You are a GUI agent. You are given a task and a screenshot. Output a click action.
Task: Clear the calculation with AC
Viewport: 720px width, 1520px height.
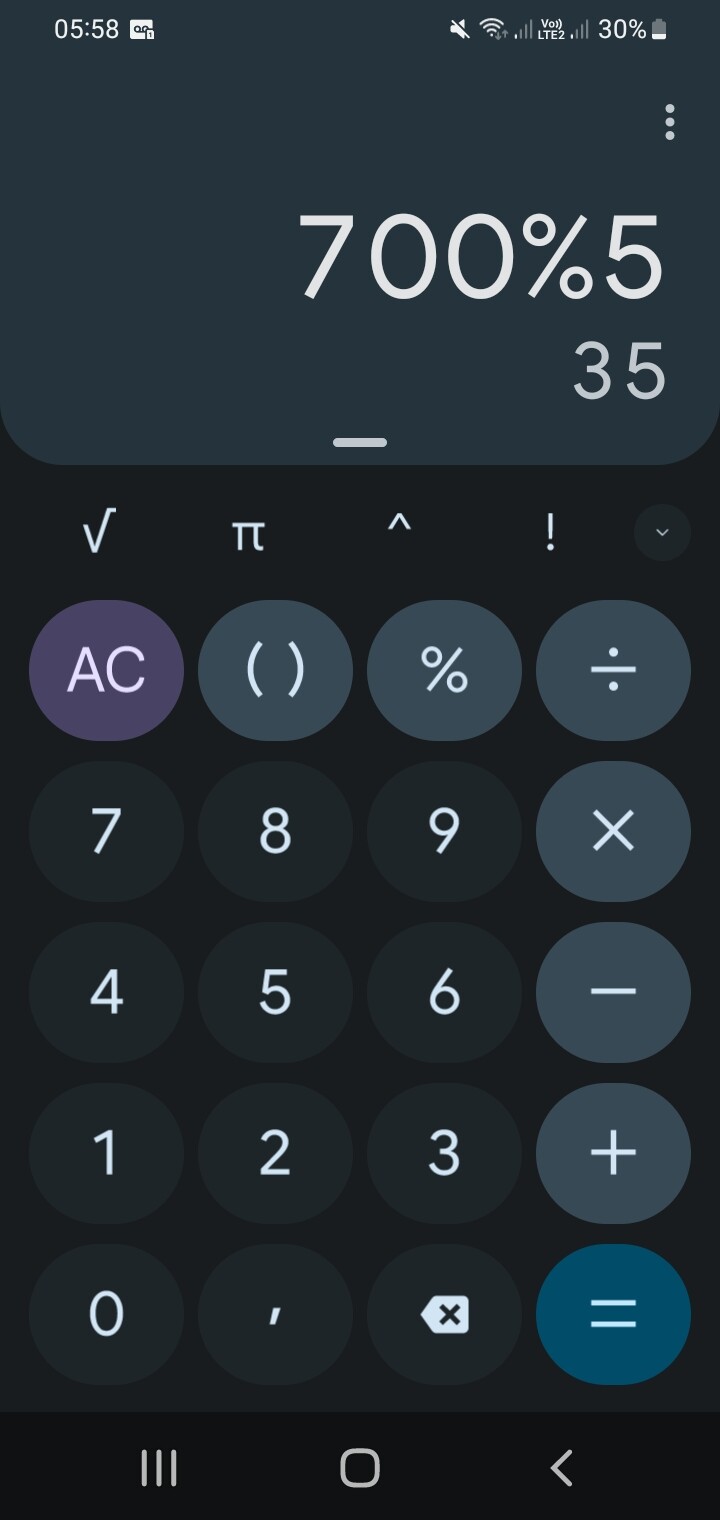coord(106,670)
